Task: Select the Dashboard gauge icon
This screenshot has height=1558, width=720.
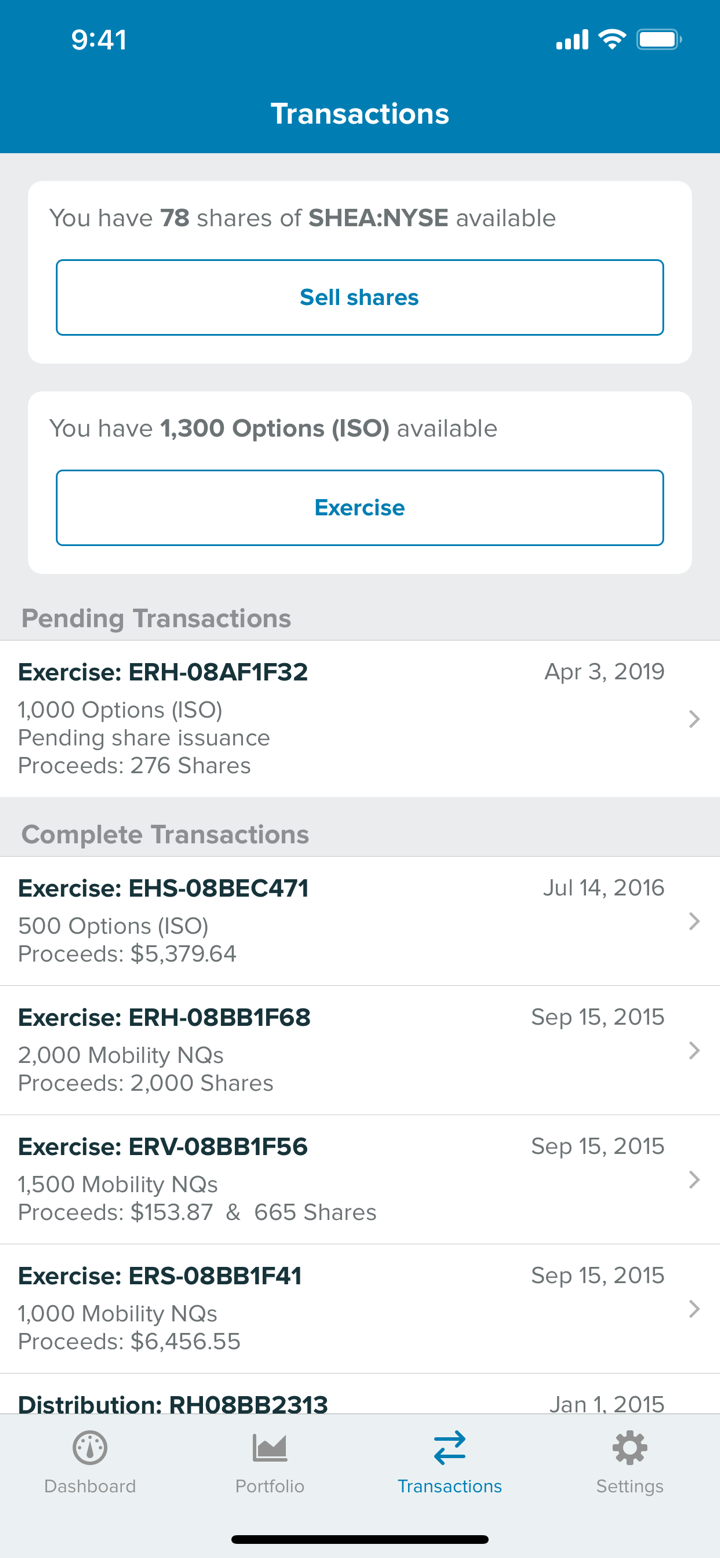Action: (89, 1446)
